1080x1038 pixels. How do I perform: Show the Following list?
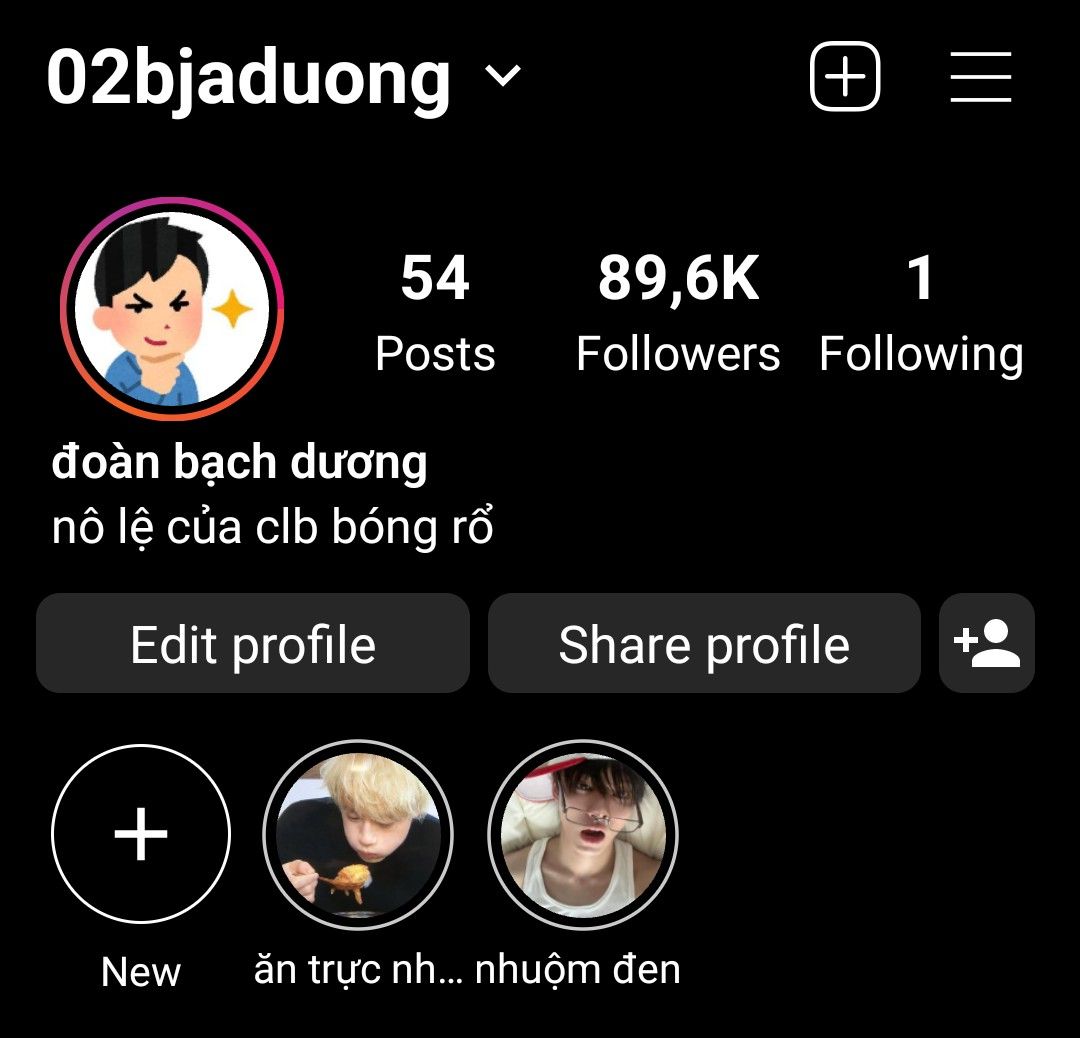pos(921,312)
